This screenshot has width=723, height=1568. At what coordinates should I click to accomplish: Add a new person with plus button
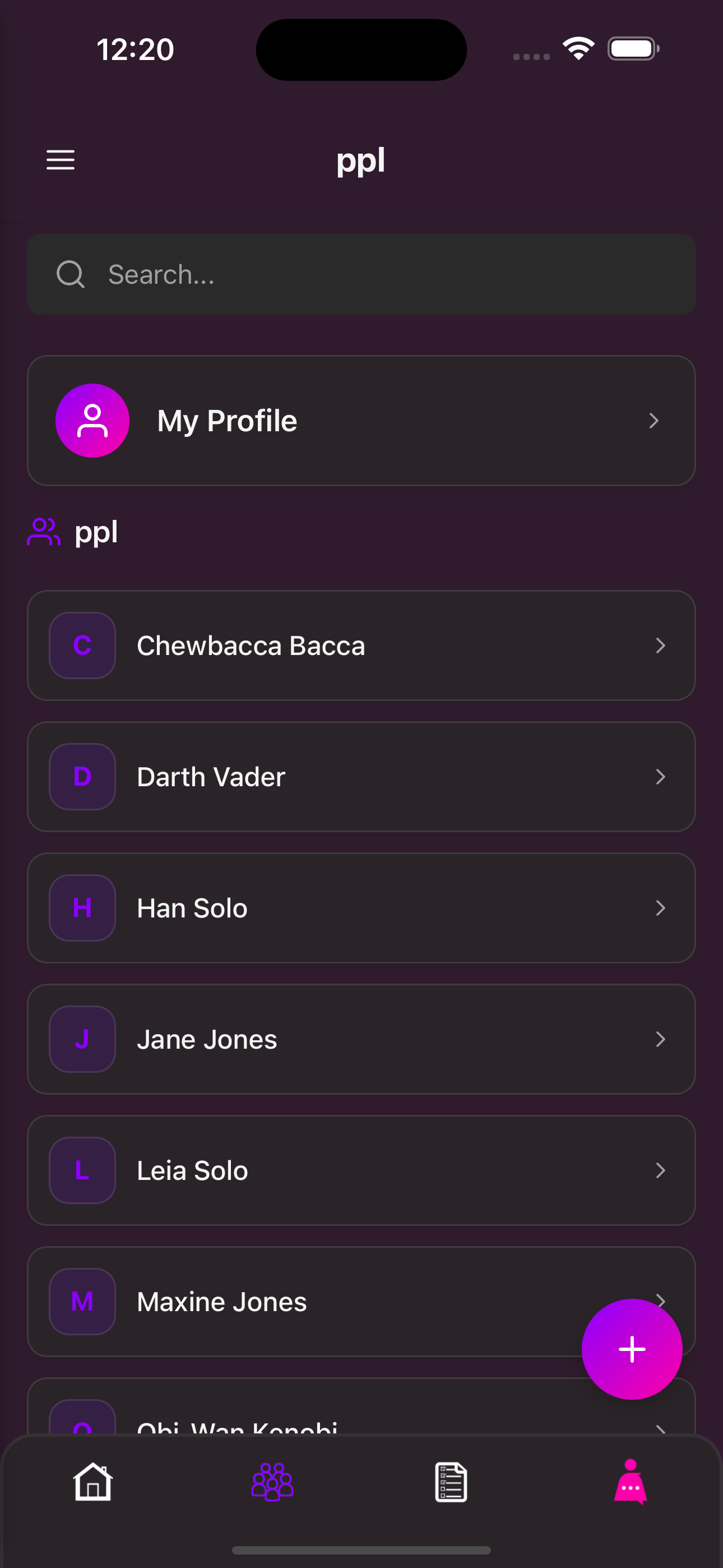[631, 1349]
